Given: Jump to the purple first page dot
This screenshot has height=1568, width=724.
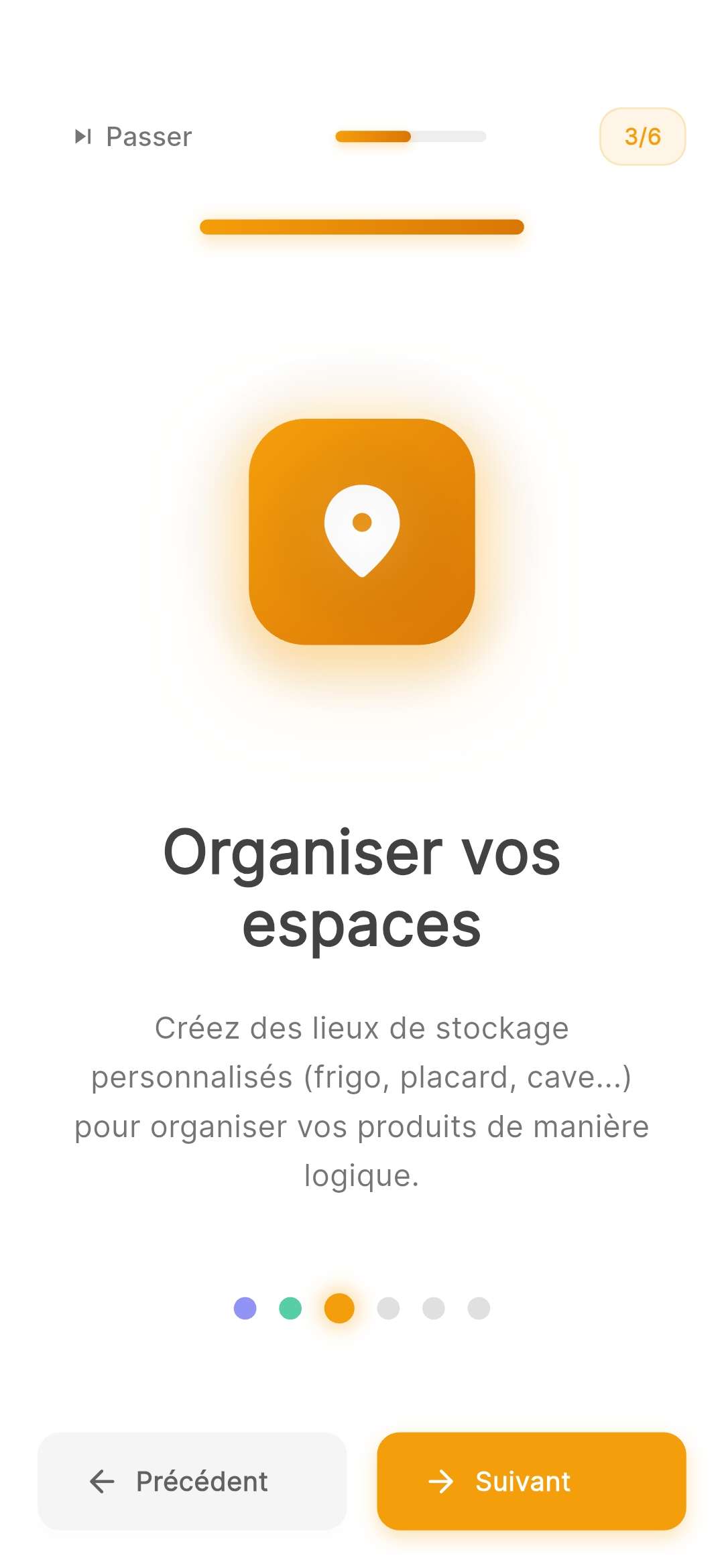Looking at the screenshot, I should [245, 1308].
